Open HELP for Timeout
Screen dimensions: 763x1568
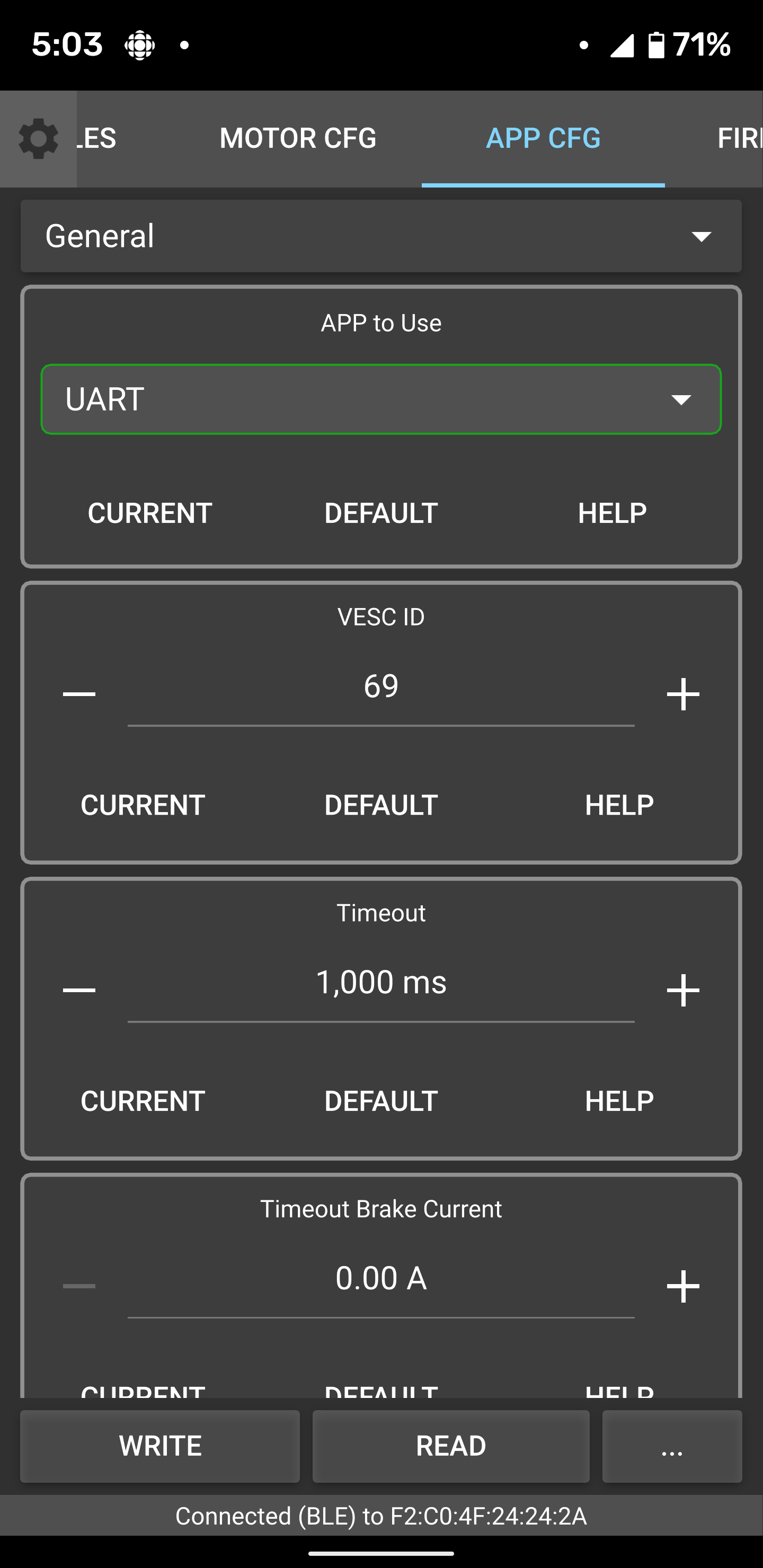[x=619, y=1101]
